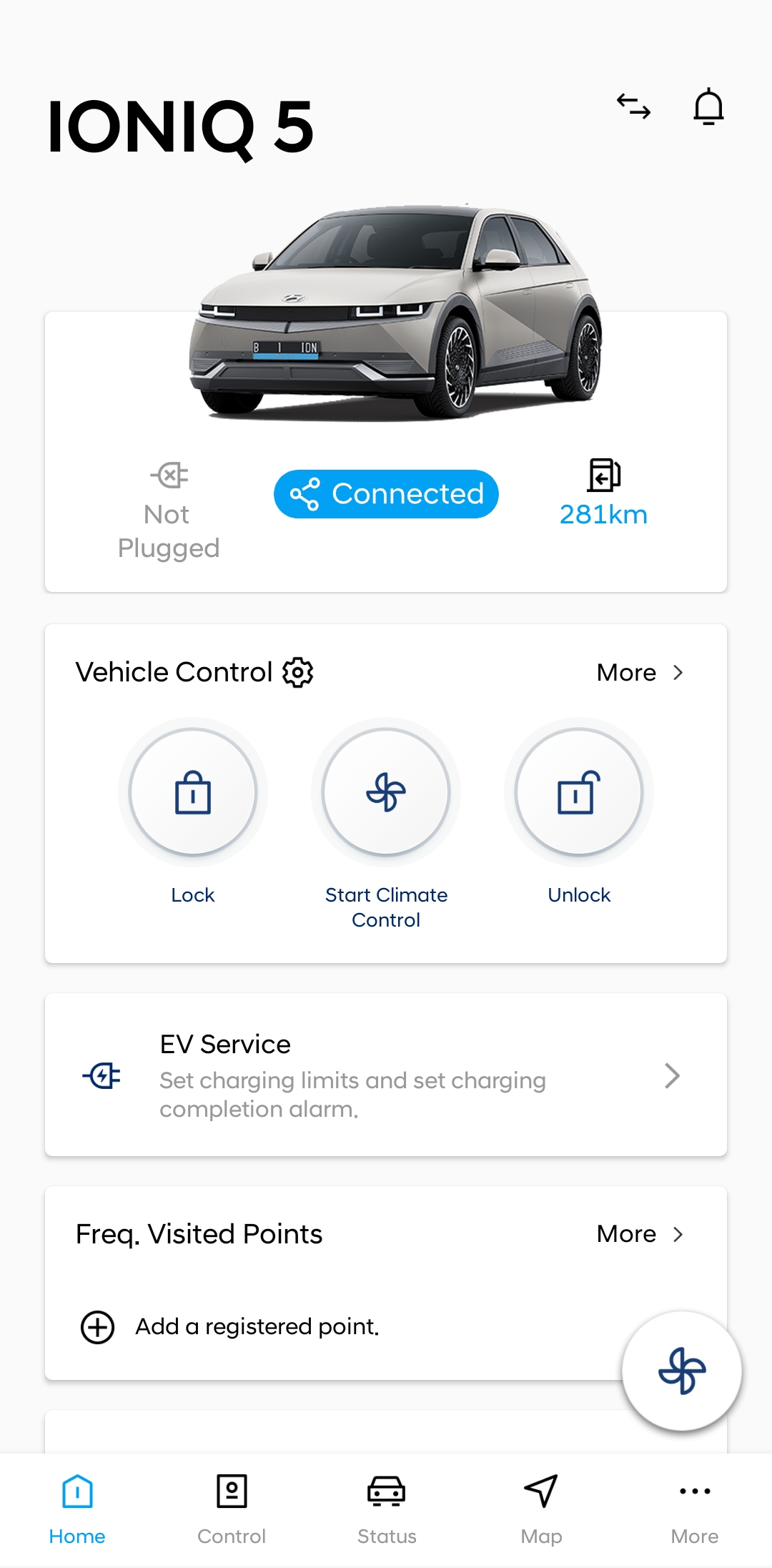Tap the Connected status button
Image resolution: width=772 pixels, height=1568 pixels.
(386, 494)
